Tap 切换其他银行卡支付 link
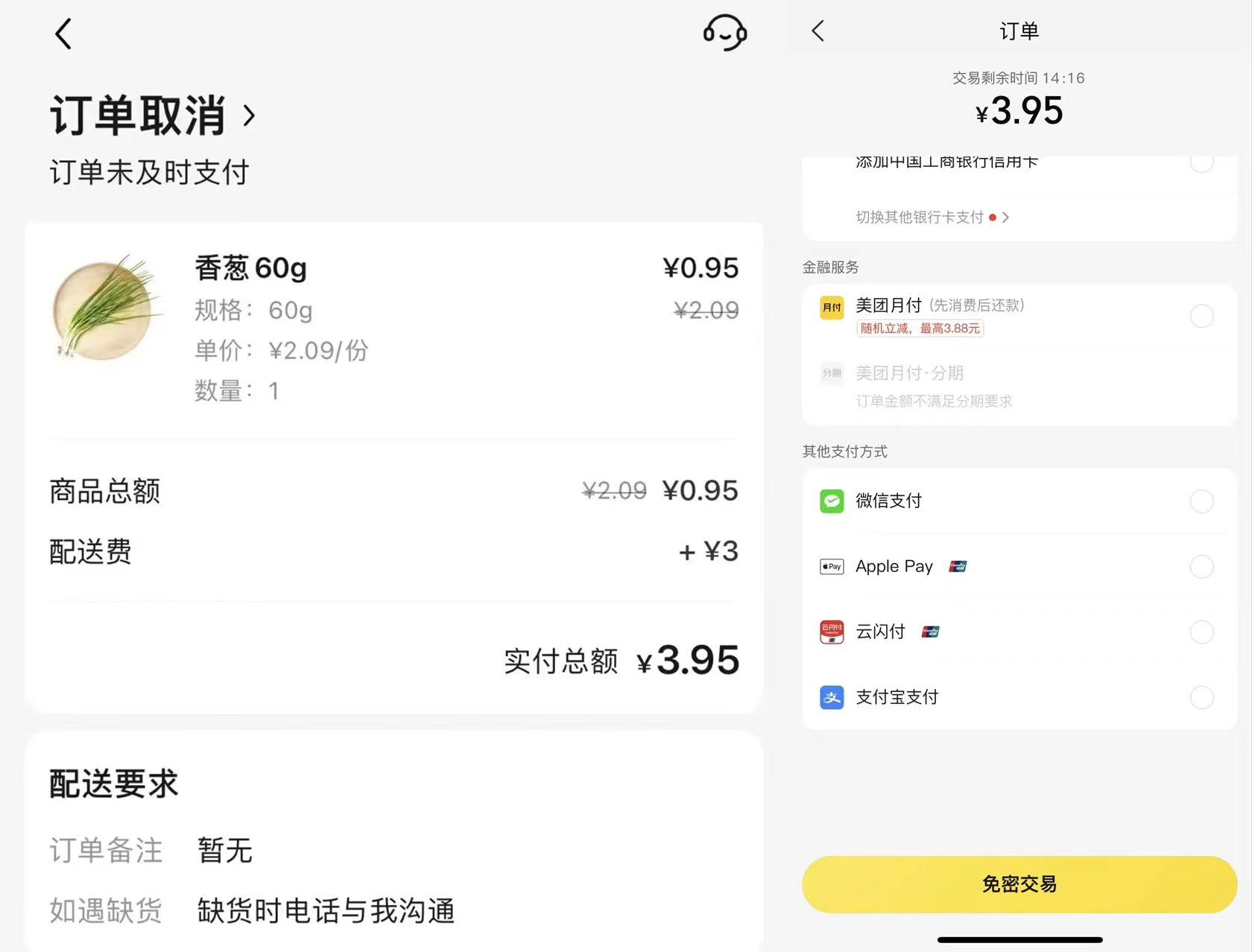 coord(932,218)
